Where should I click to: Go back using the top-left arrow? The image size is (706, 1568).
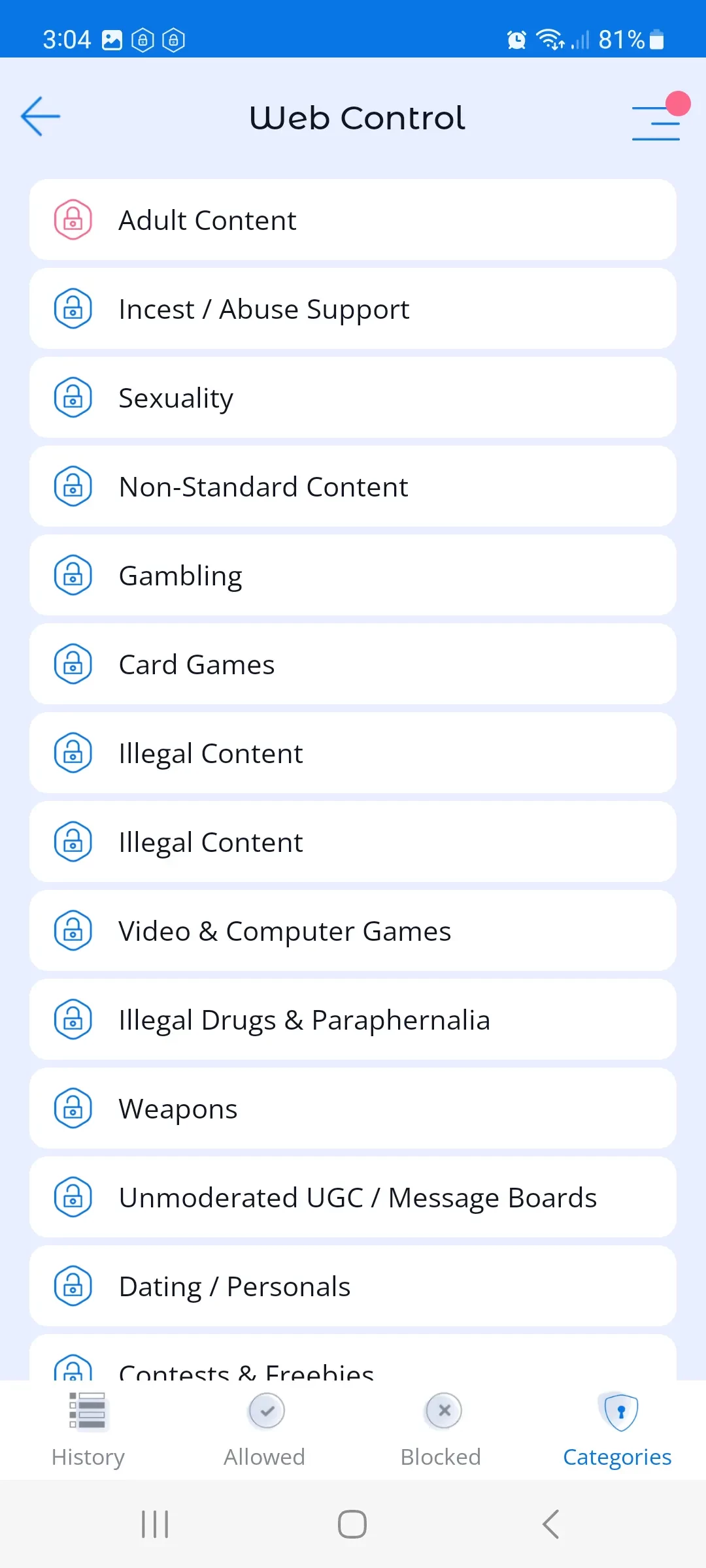coord(41,116)
